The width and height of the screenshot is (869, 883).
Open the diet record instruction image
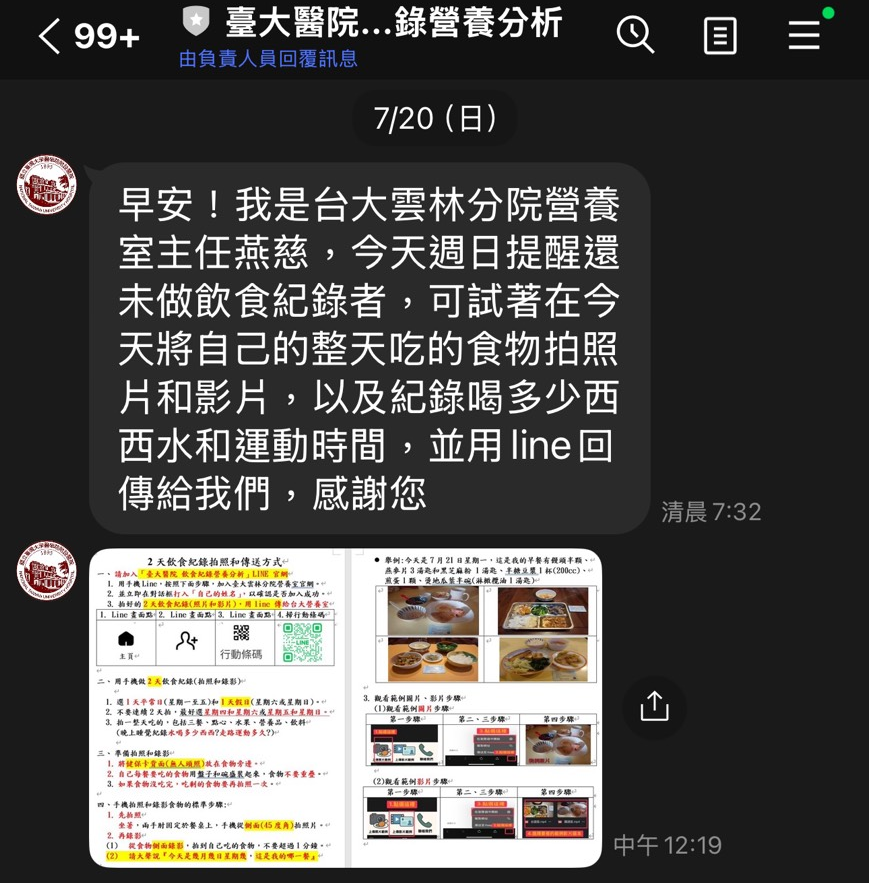click(x=346, y=707)
